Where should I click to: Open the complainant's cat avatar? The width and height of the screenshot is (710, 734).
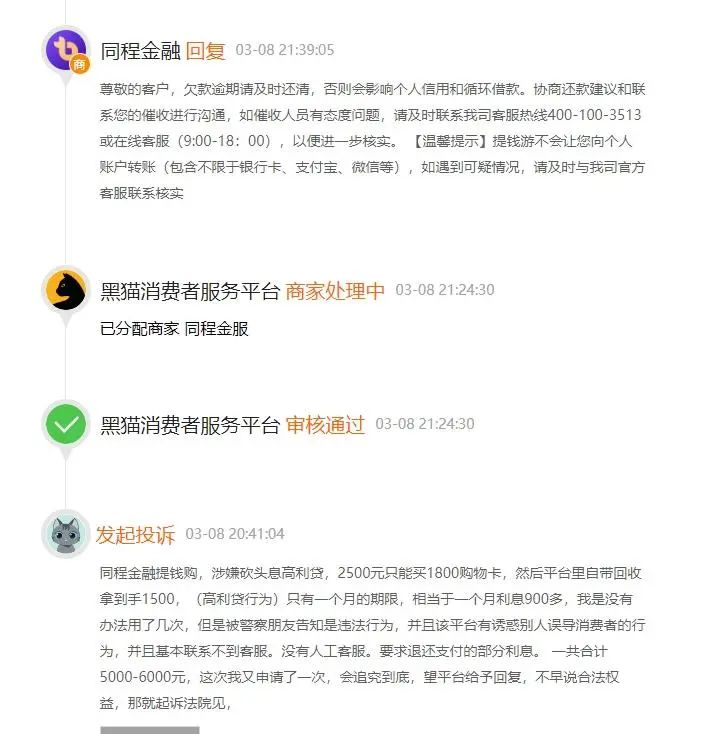coord(66,533)
